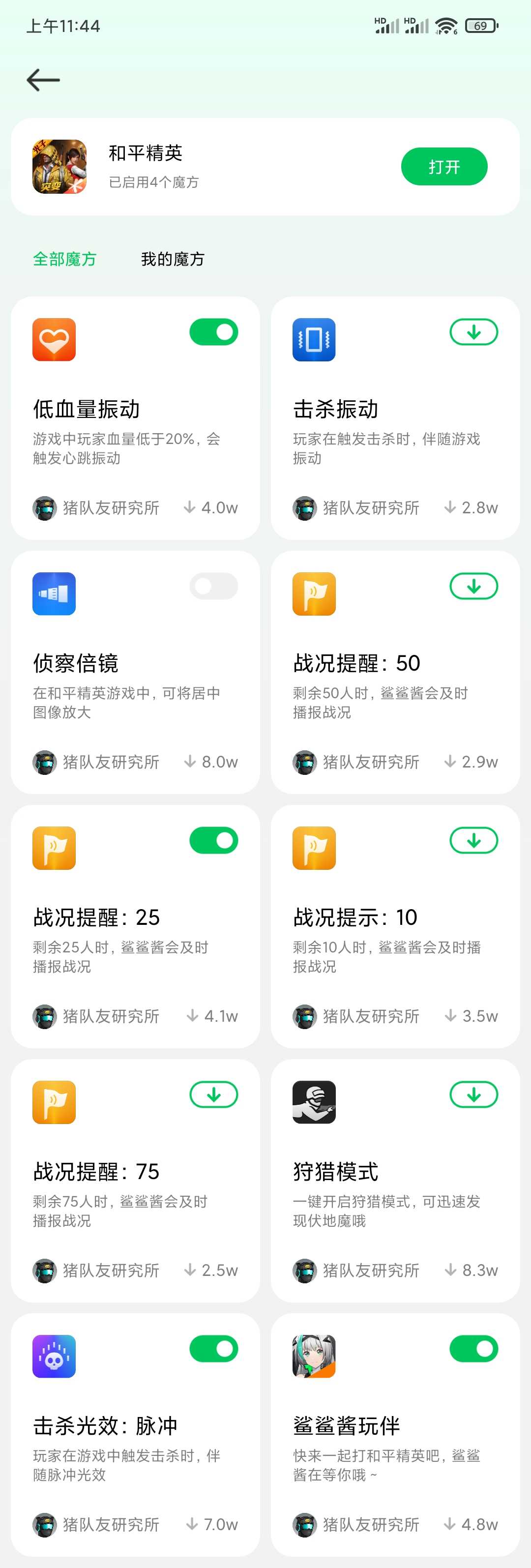Download the 狩猎模式 module
Image resolution: width=531 pixels, height=1568 pixels.
pyautogui.click(x=474, y=1095)
